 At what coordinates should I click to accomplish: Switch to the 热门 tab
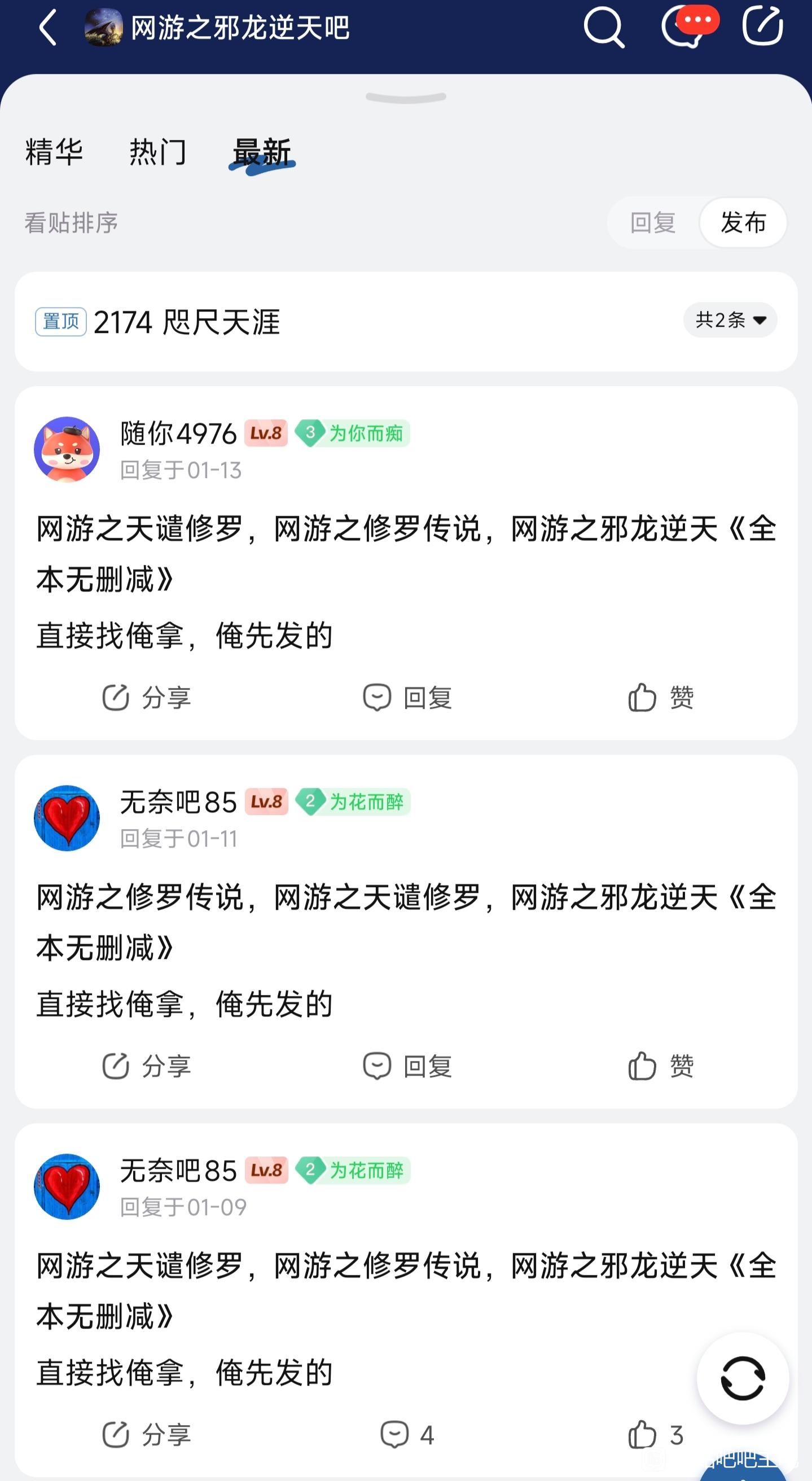coord(157,152)
